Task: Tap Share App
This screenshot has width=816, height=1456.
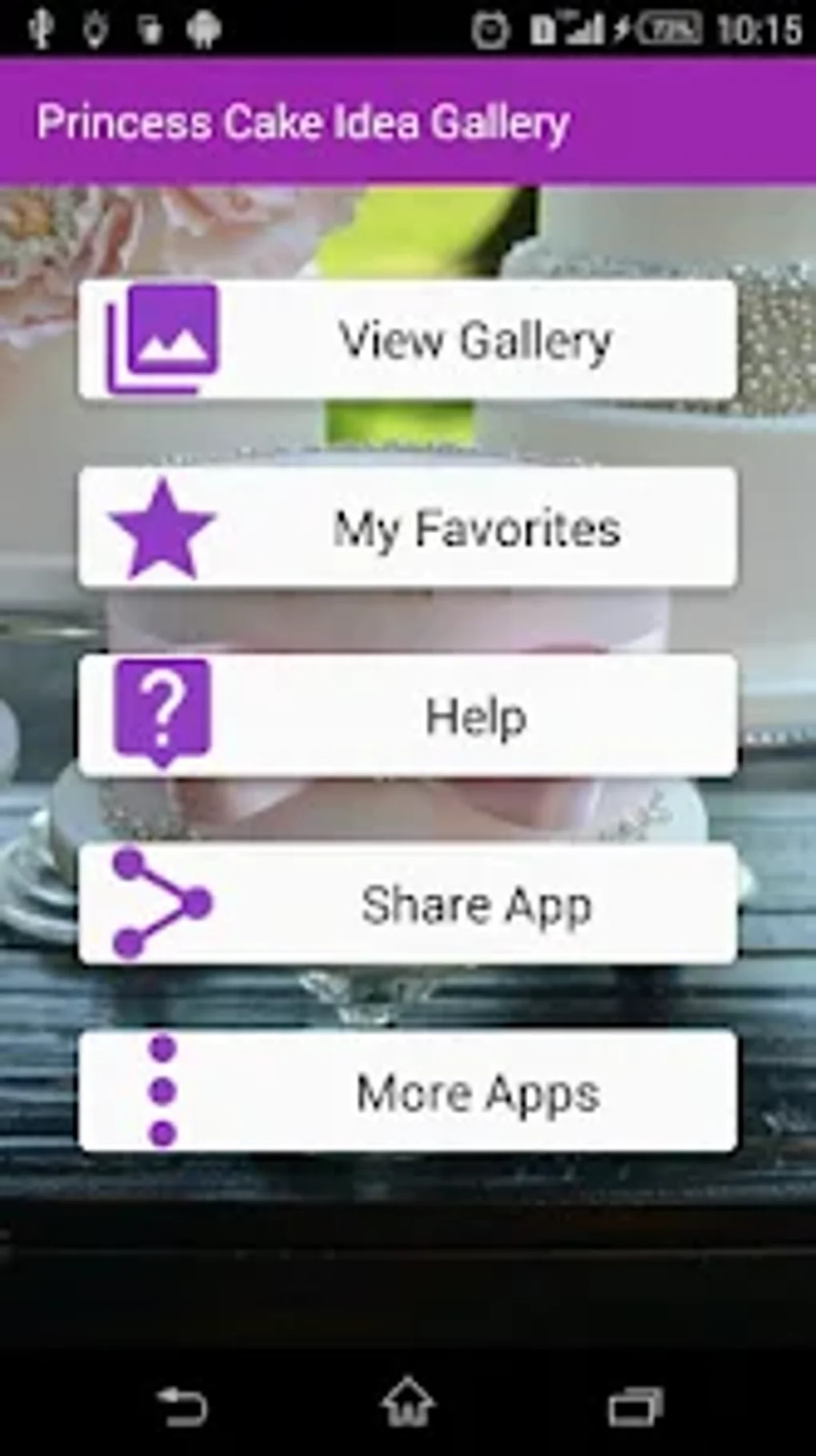Action: click(x=474, y=903)
